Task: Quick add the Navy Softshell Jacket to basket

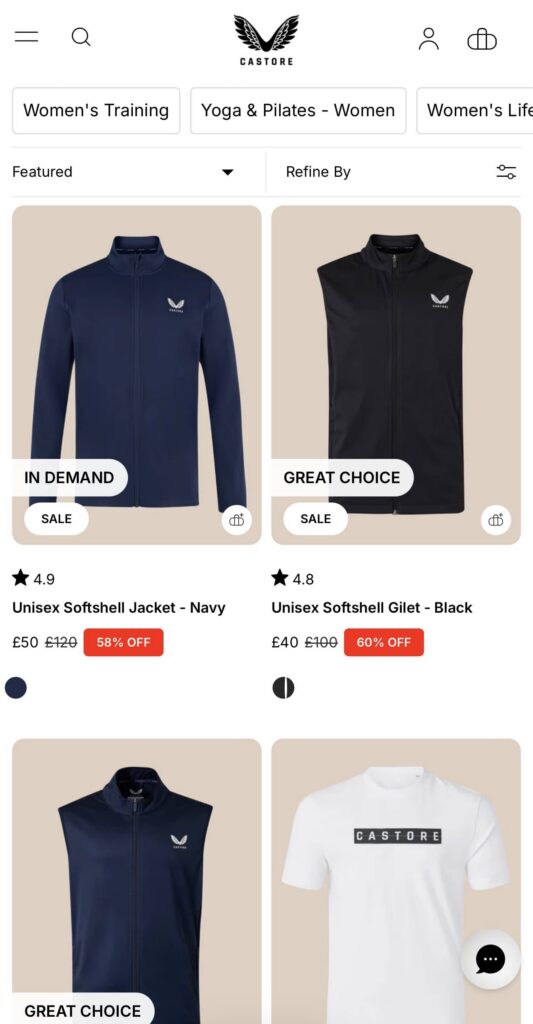Action: coord(236,520)
